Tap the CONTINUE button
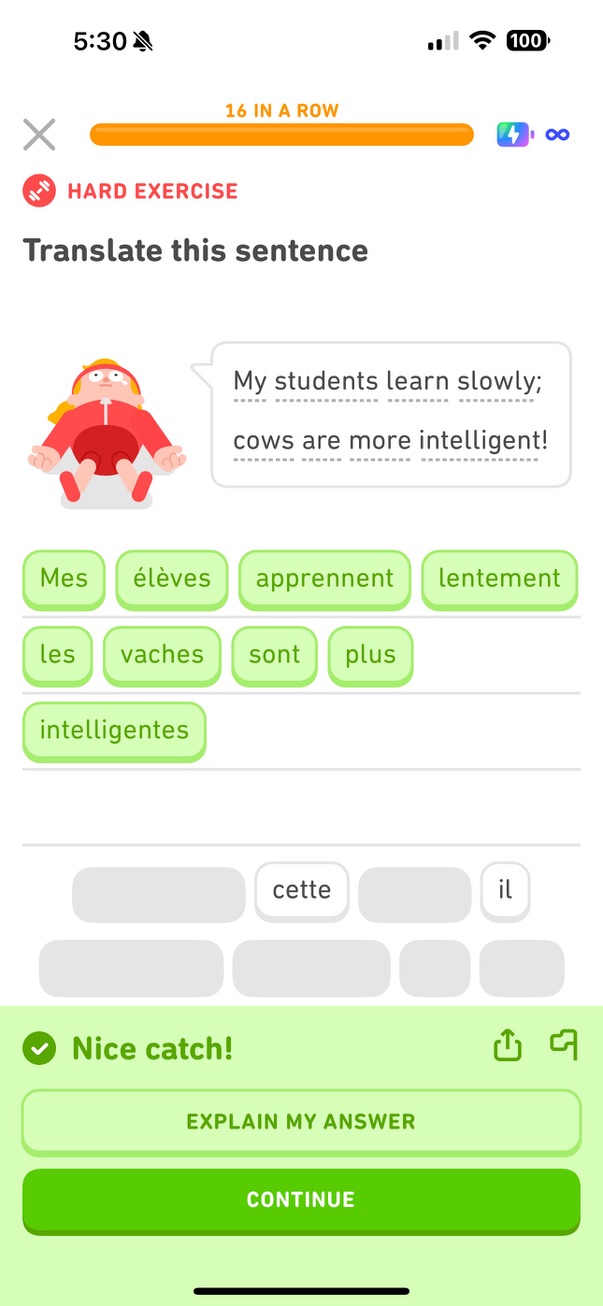The height and width of the screenshot is (1306, 603). point(301,1199)
